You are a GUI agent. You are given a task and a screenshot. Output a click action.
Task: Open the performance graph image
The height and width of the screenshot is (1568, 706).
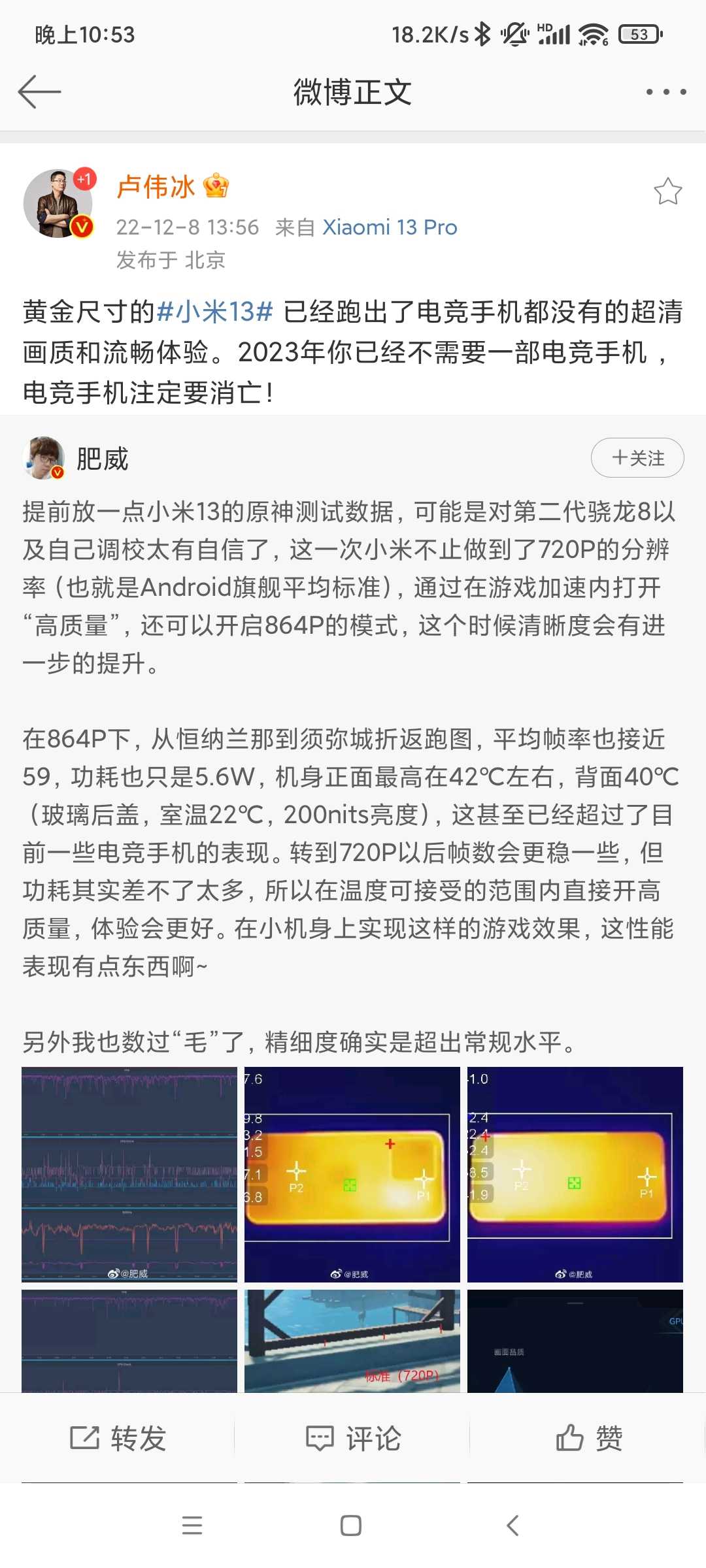point(129,1174)
